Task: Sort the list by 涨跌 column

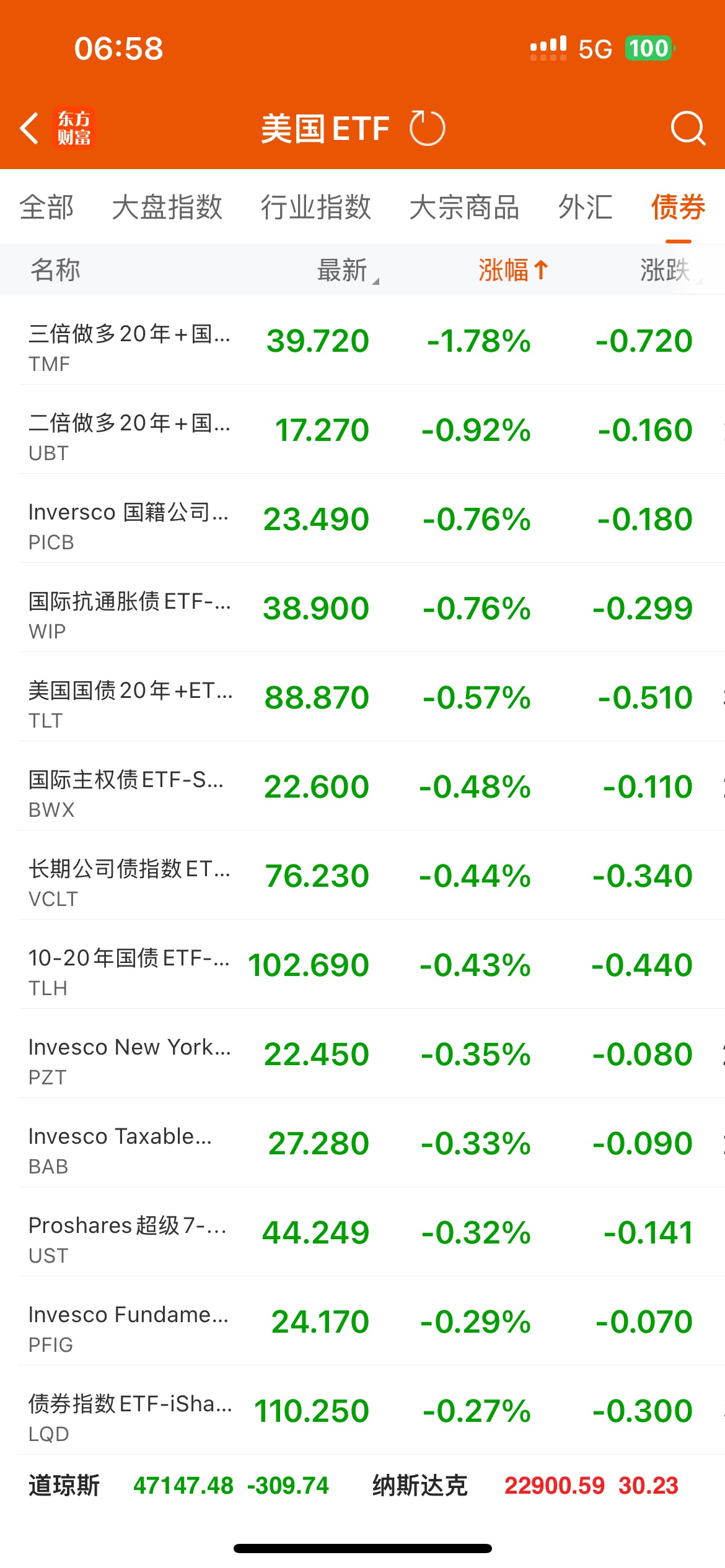Action: pos(665,270)
